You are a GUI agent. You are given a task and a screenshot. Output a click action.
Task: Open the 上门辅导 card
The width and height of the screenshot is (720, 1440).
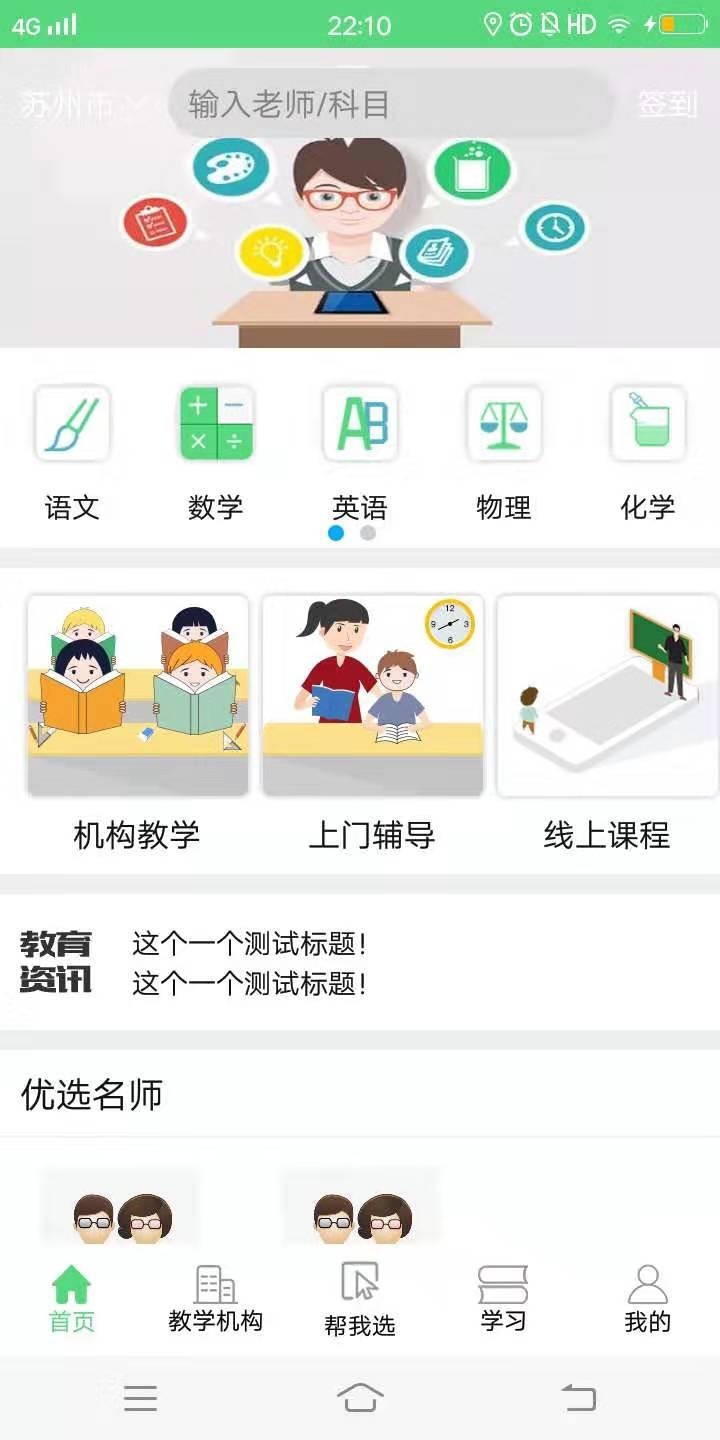pos(372,722)
